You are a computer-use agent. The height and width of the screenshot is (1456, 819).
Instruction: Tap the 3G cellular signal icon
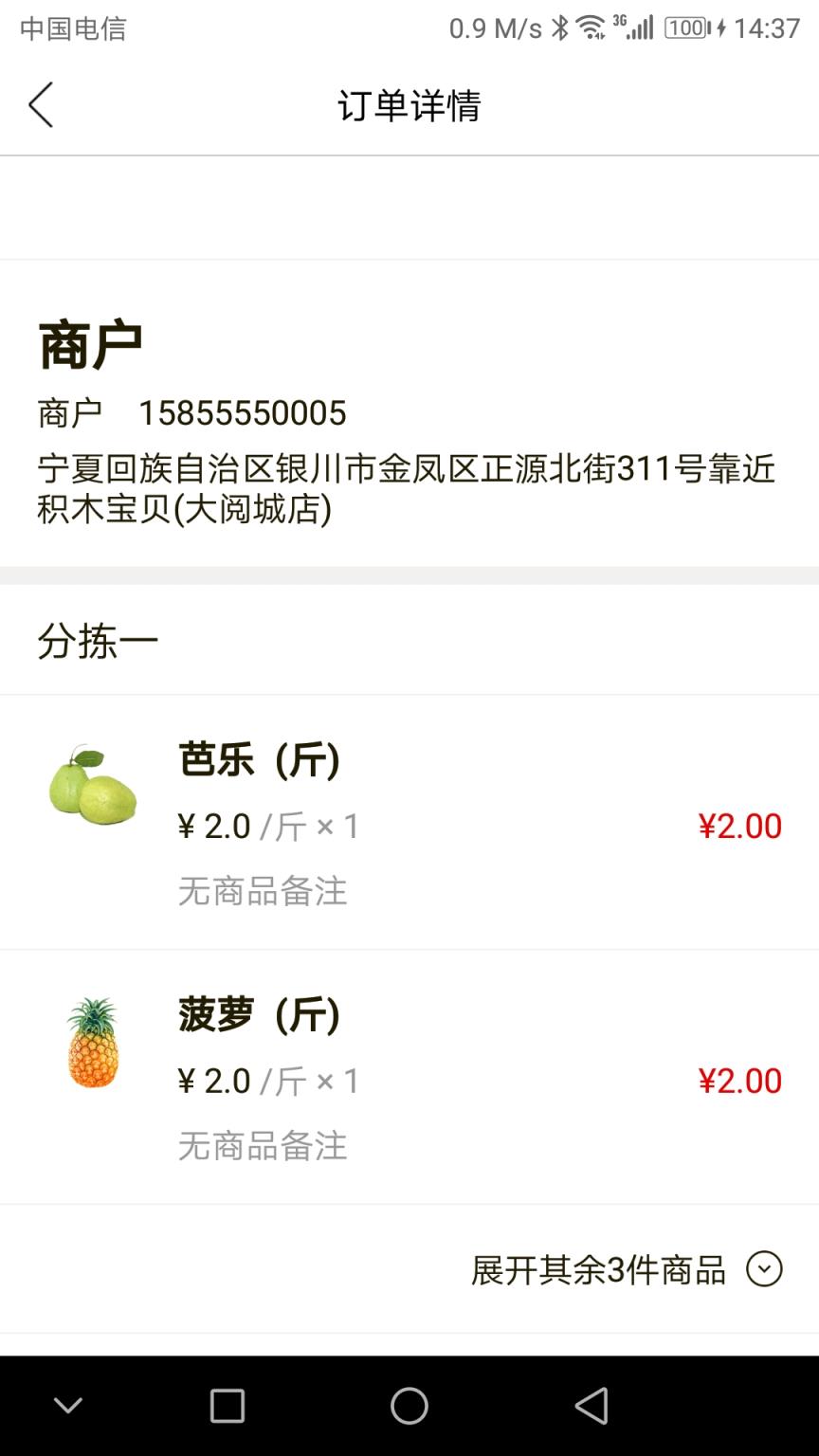(633, 29)
